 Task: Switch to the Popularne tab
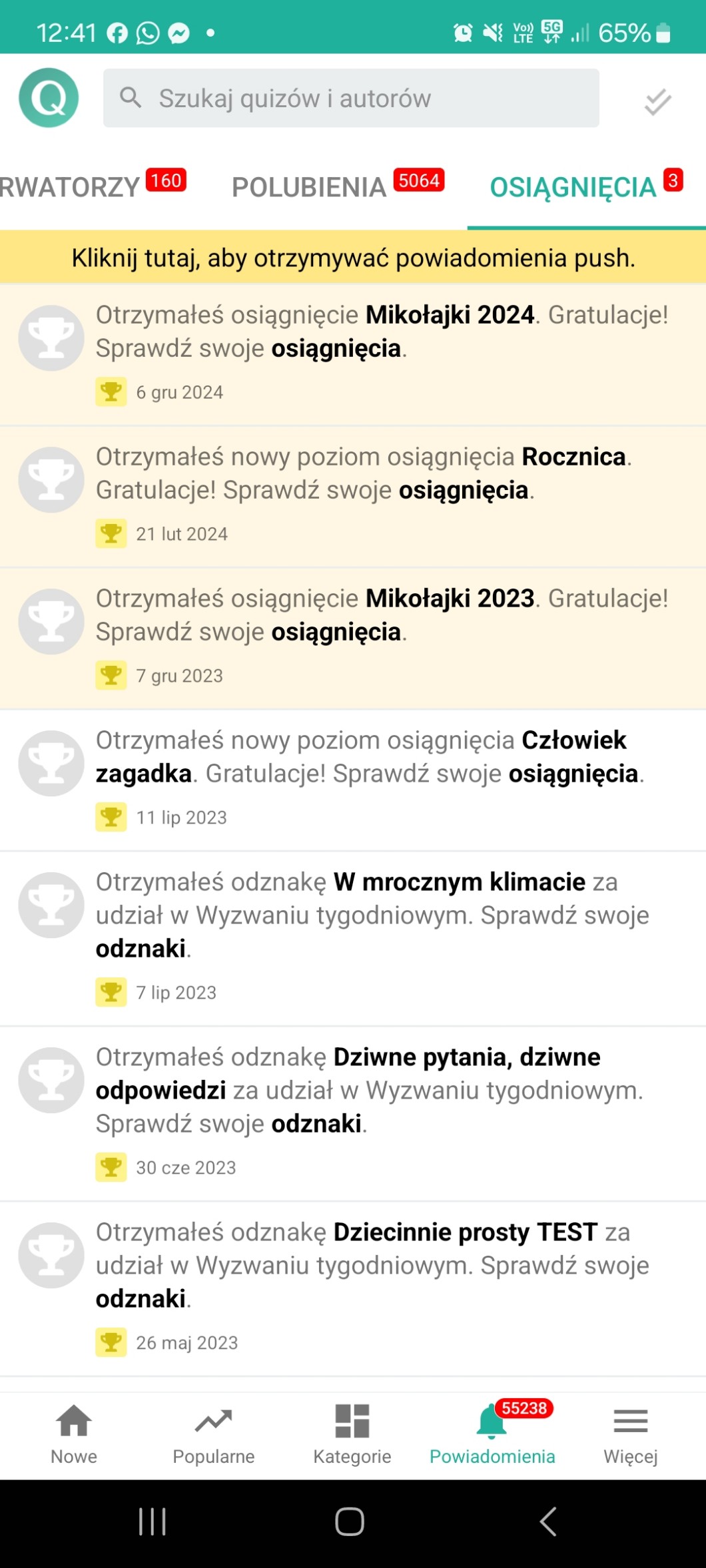[x=213, y=1434]
